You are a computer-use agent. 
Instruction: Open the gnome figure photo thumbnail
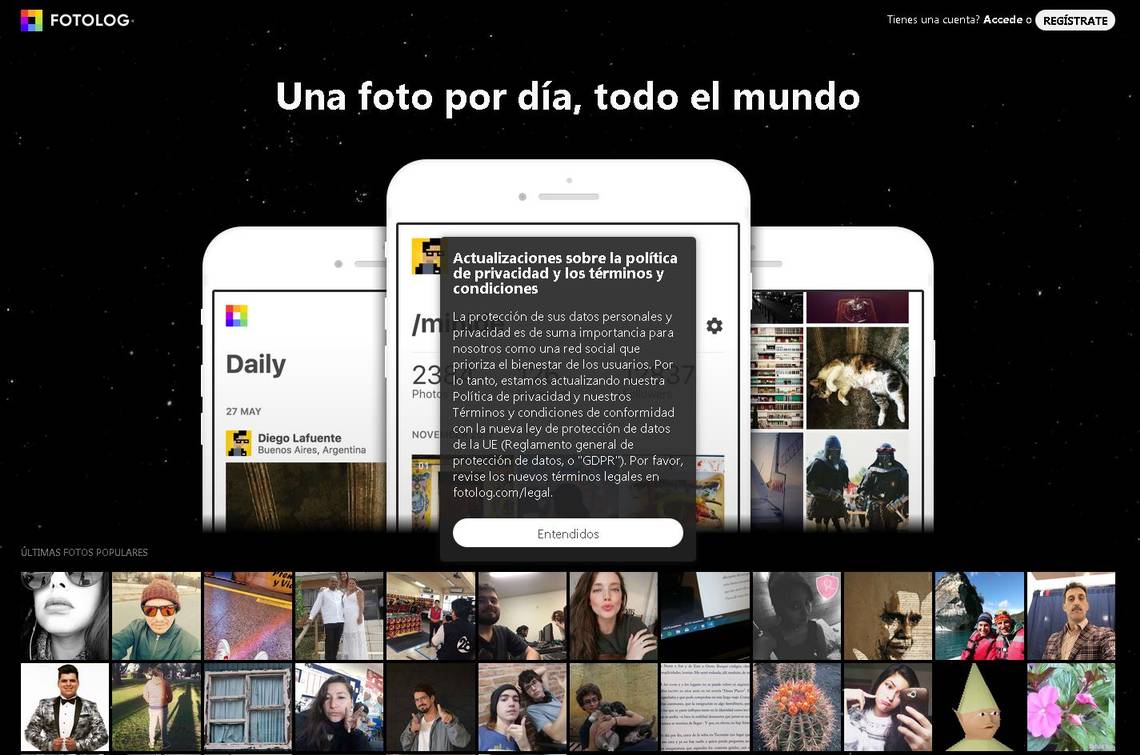(x=979, y=707)
